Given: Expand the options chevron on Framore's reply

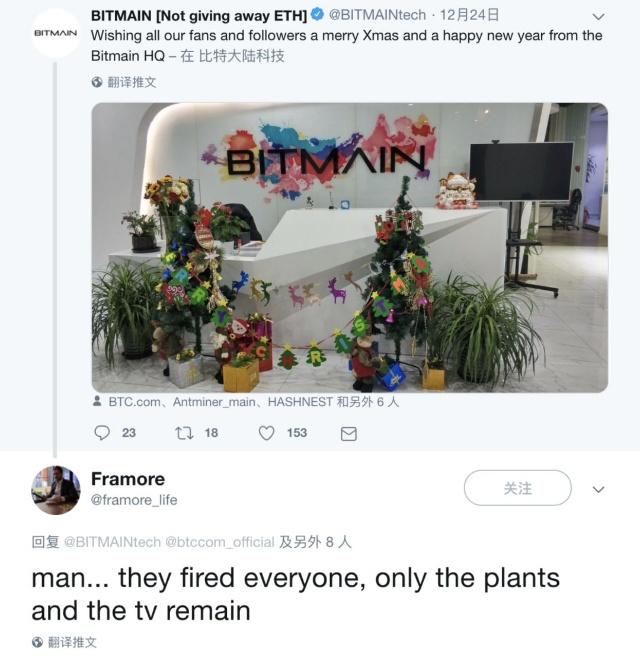Looking at the screenshot, I should click(598, 489).
